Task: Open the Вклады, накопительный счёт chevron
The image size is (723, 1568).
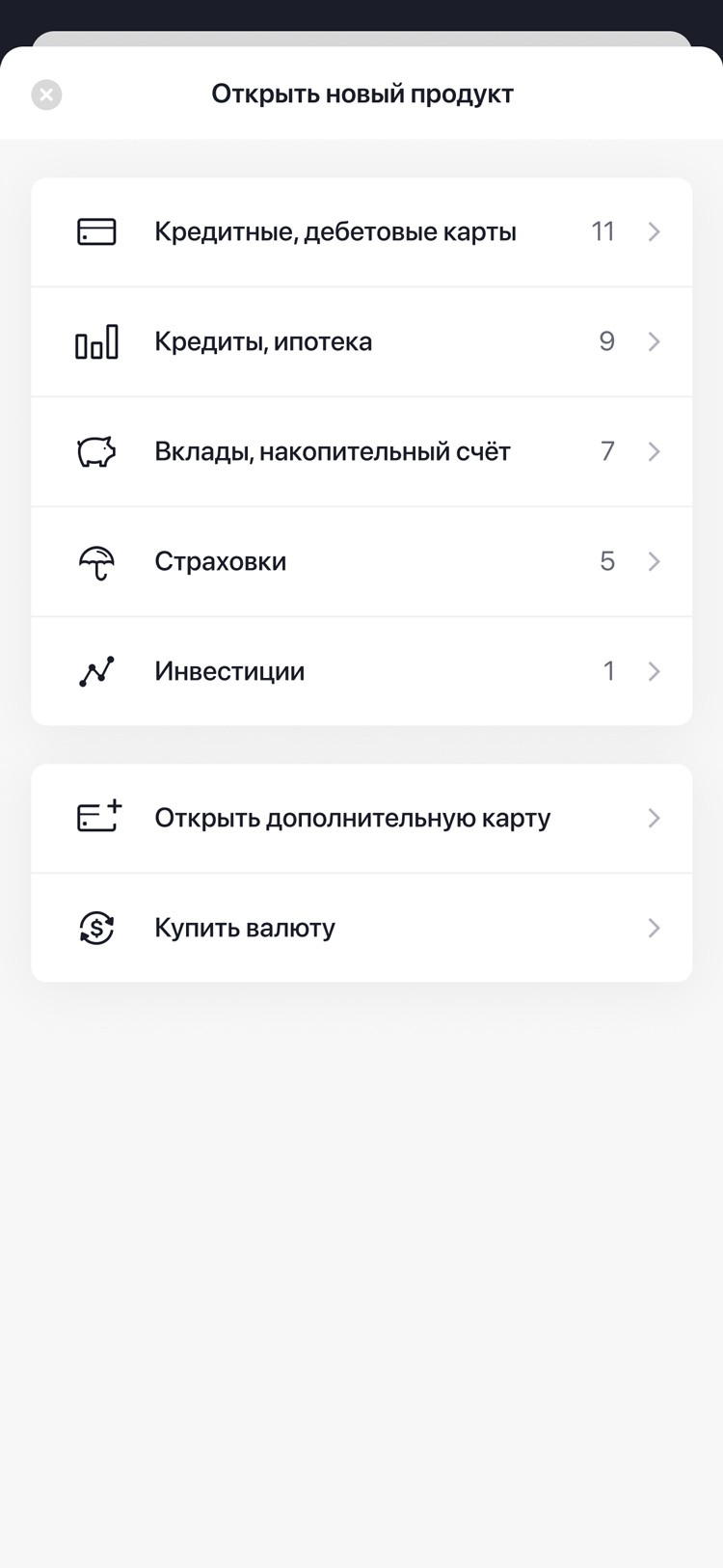Action: pyautogui.click(x=655, y=451)
